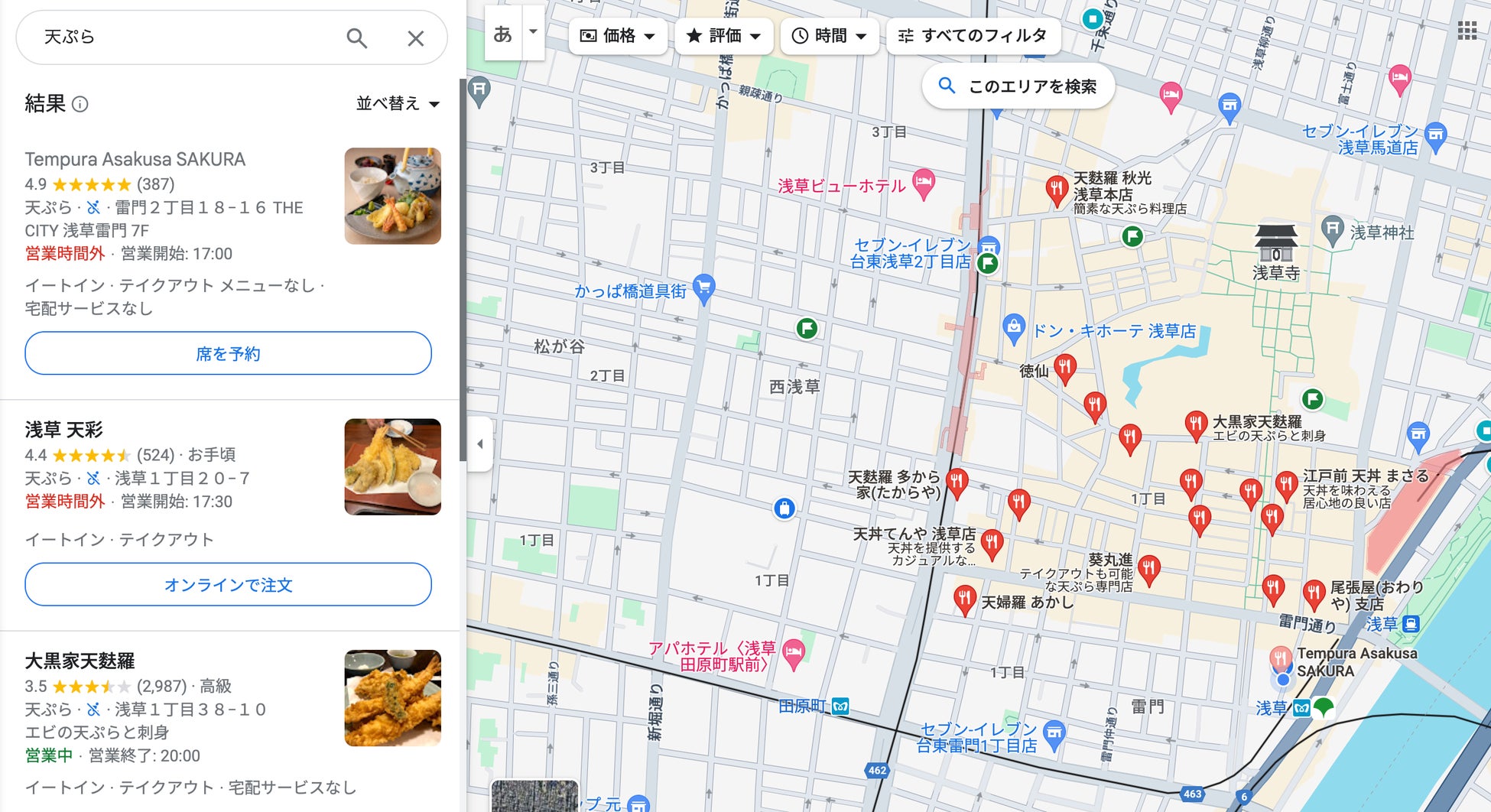Reserve a table with 席を予約
1491x812 pixels.
(228, 353)
